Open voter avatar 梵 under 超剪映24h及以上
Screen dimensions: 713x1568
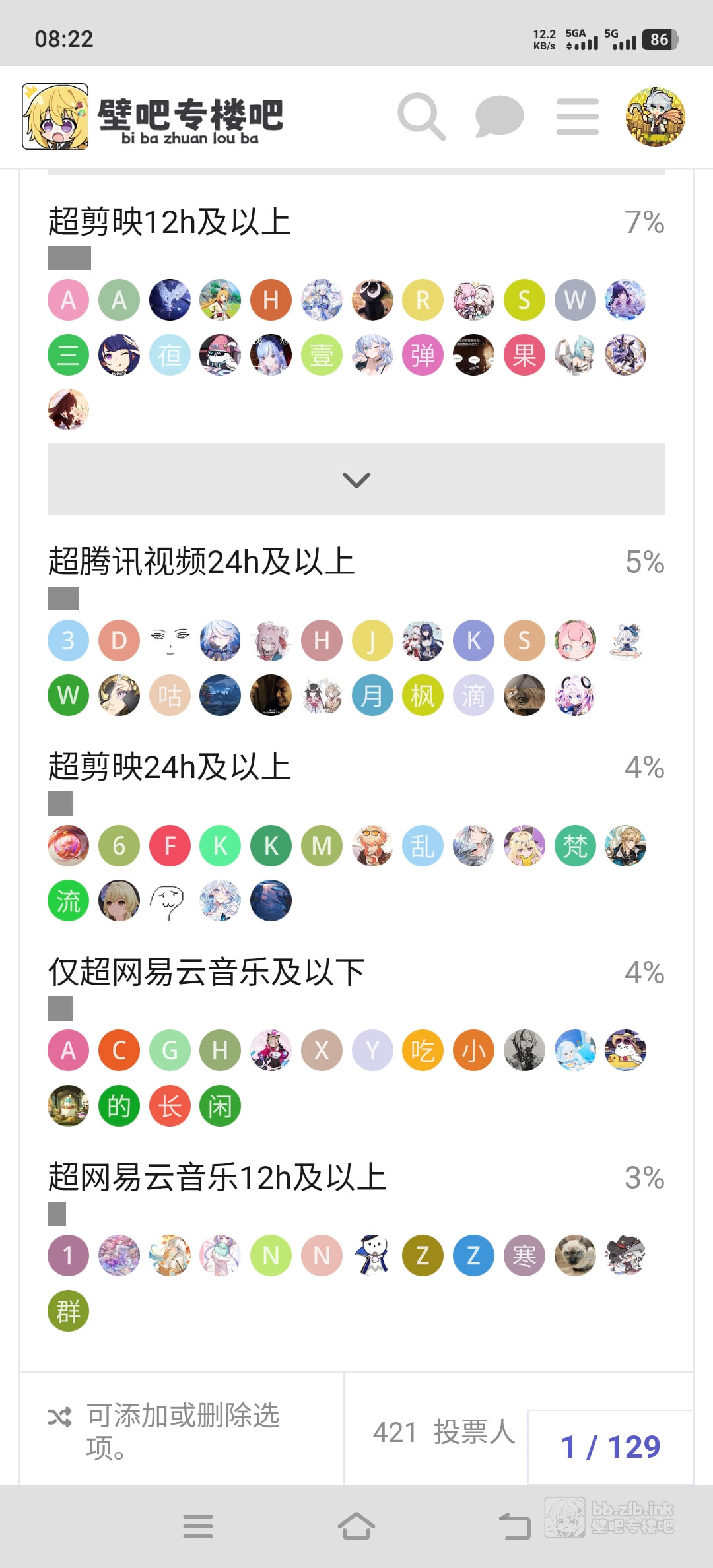click(575, 845)
